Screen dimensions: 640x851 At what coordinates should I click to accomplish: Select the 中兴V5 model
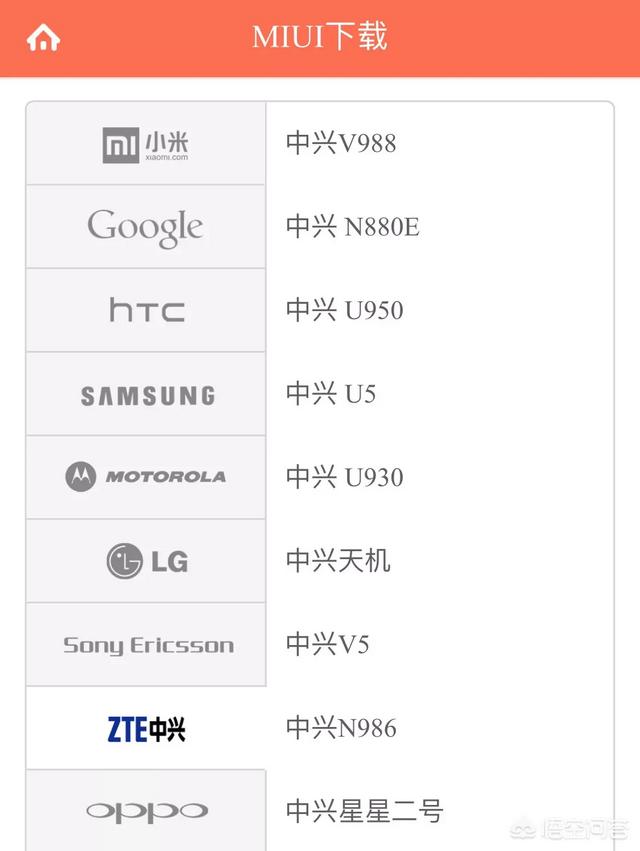(x=328, y=645)
